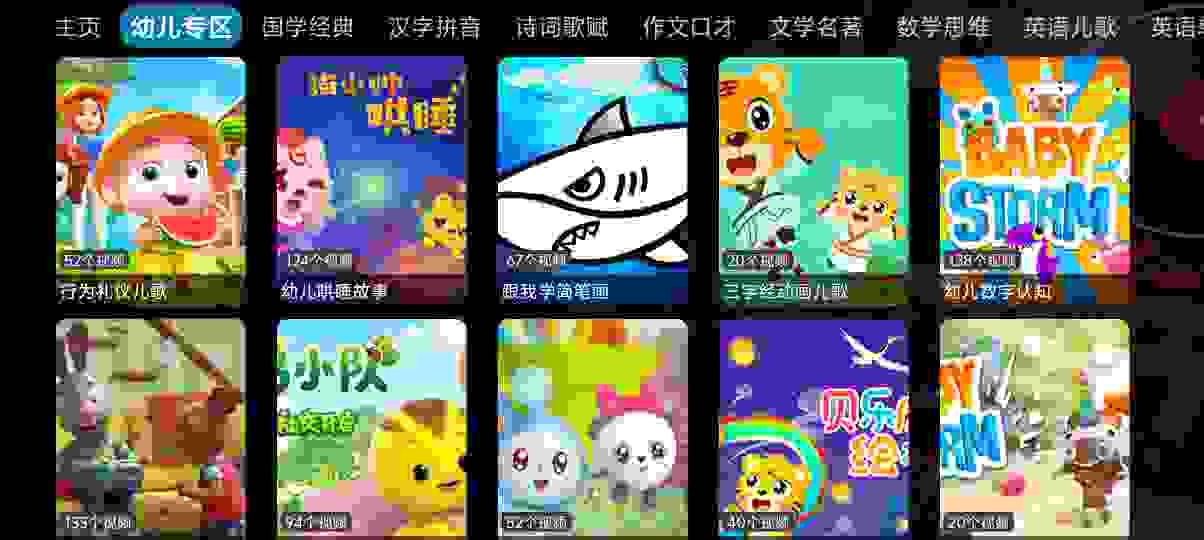Open the 幼儿数字认知 Baby Storm card
This screenshot has height=540, width=1204.
click(x=1034, y=180)
